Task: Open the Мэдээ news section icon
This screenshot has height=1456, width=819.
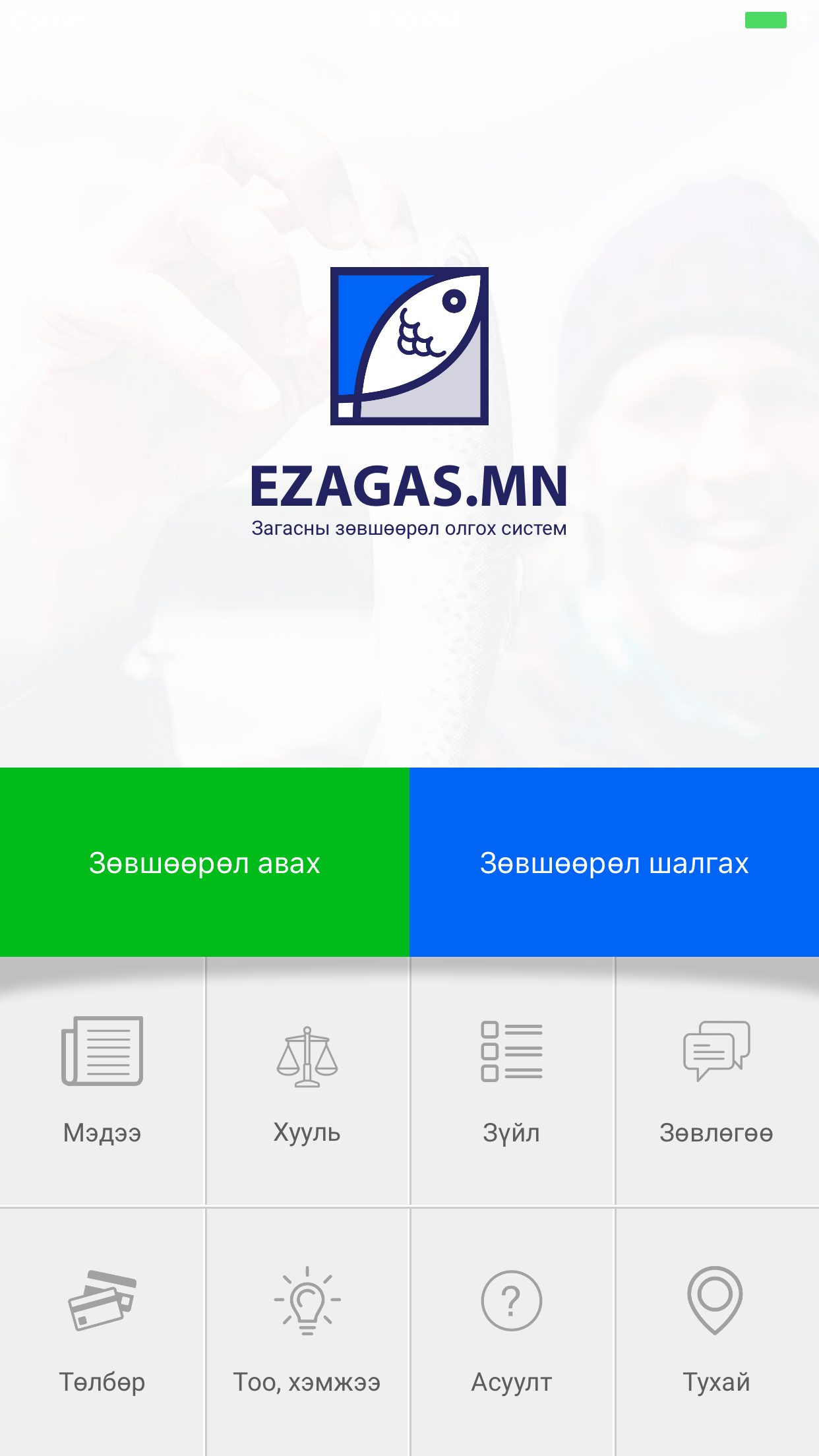Action: [x=102, y=1051]
